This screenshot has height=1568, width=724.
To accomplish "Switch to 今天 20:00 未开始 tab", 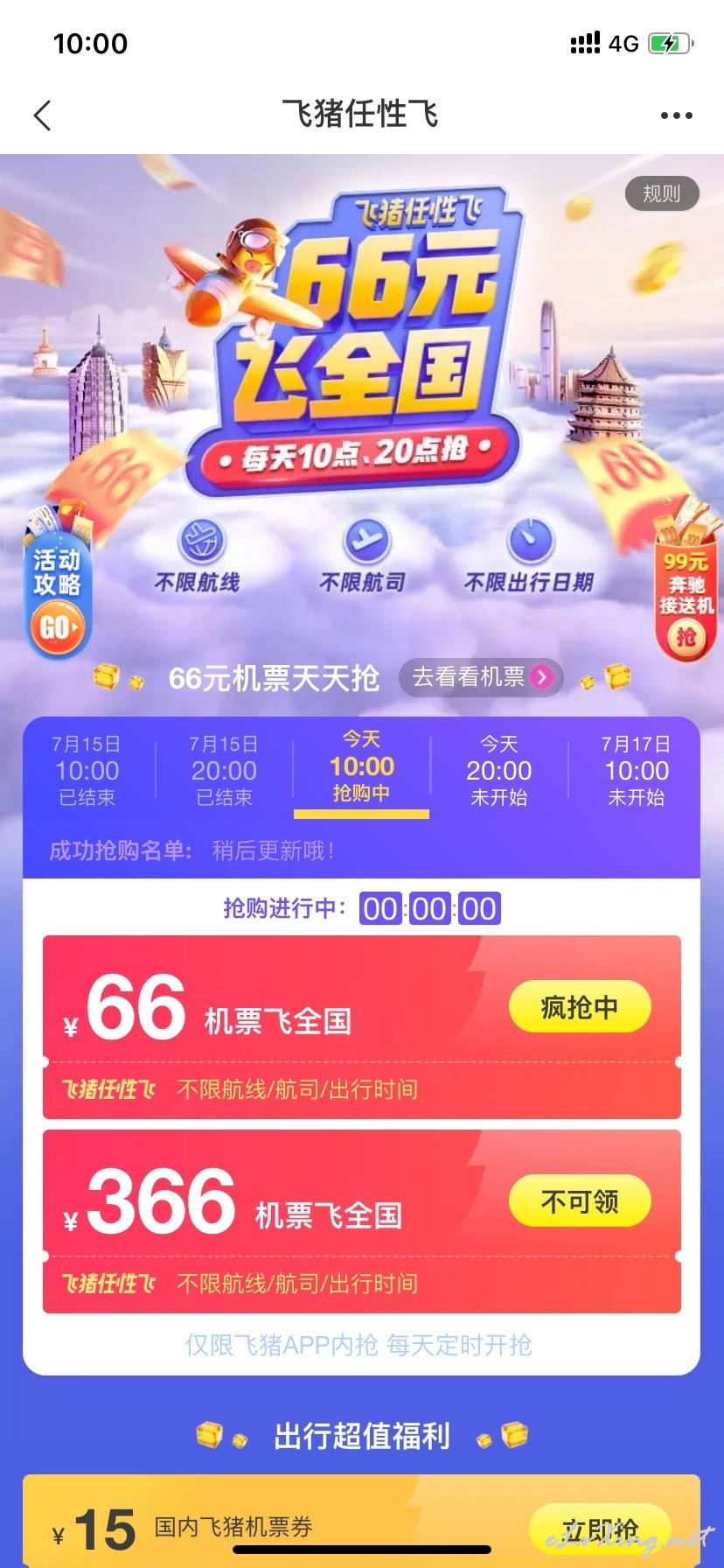I will click(498, 770).
